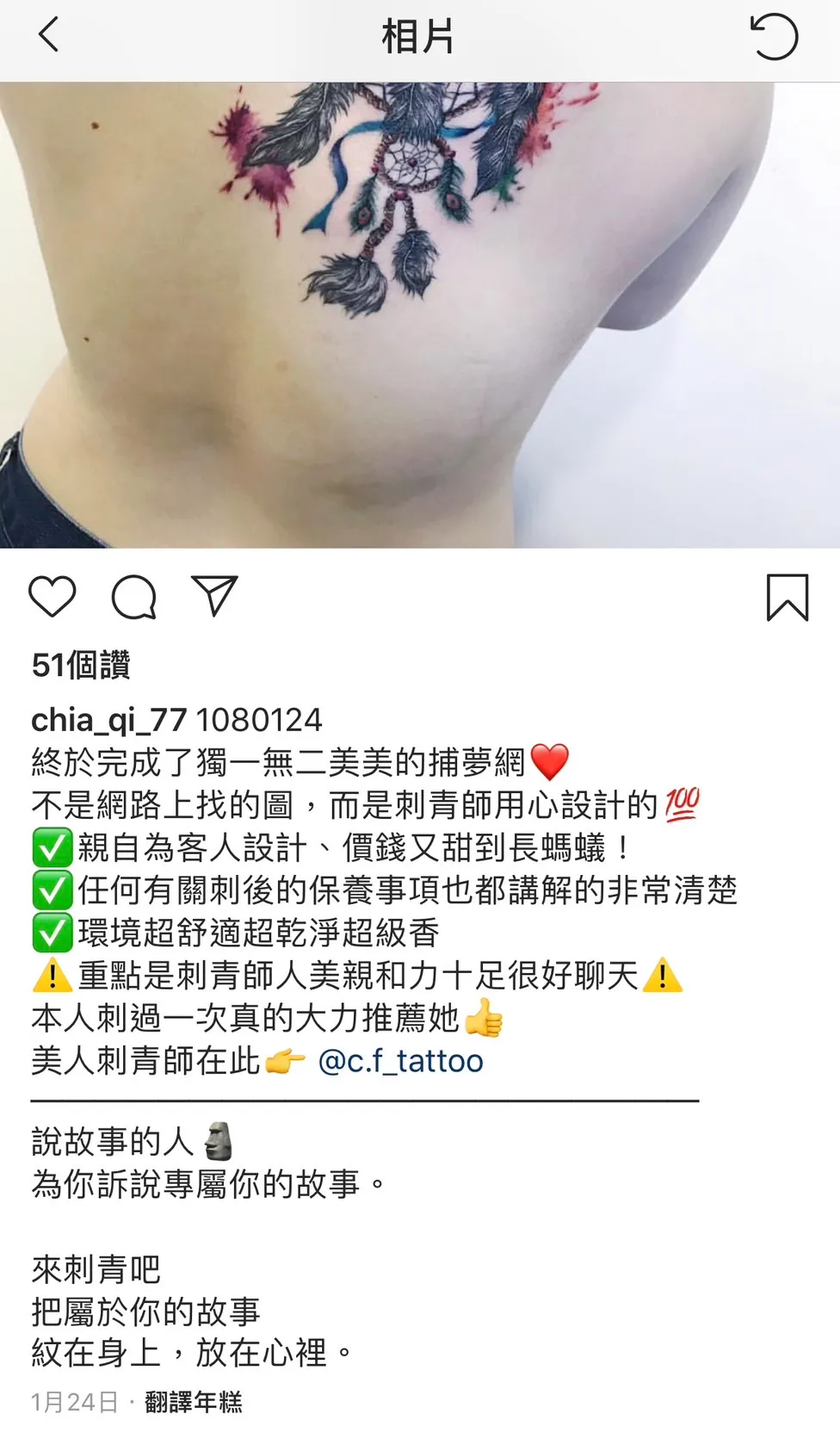The image size is (840, 1445).
Task: Tap the refresh icon in header
Action: pos(774,37)
